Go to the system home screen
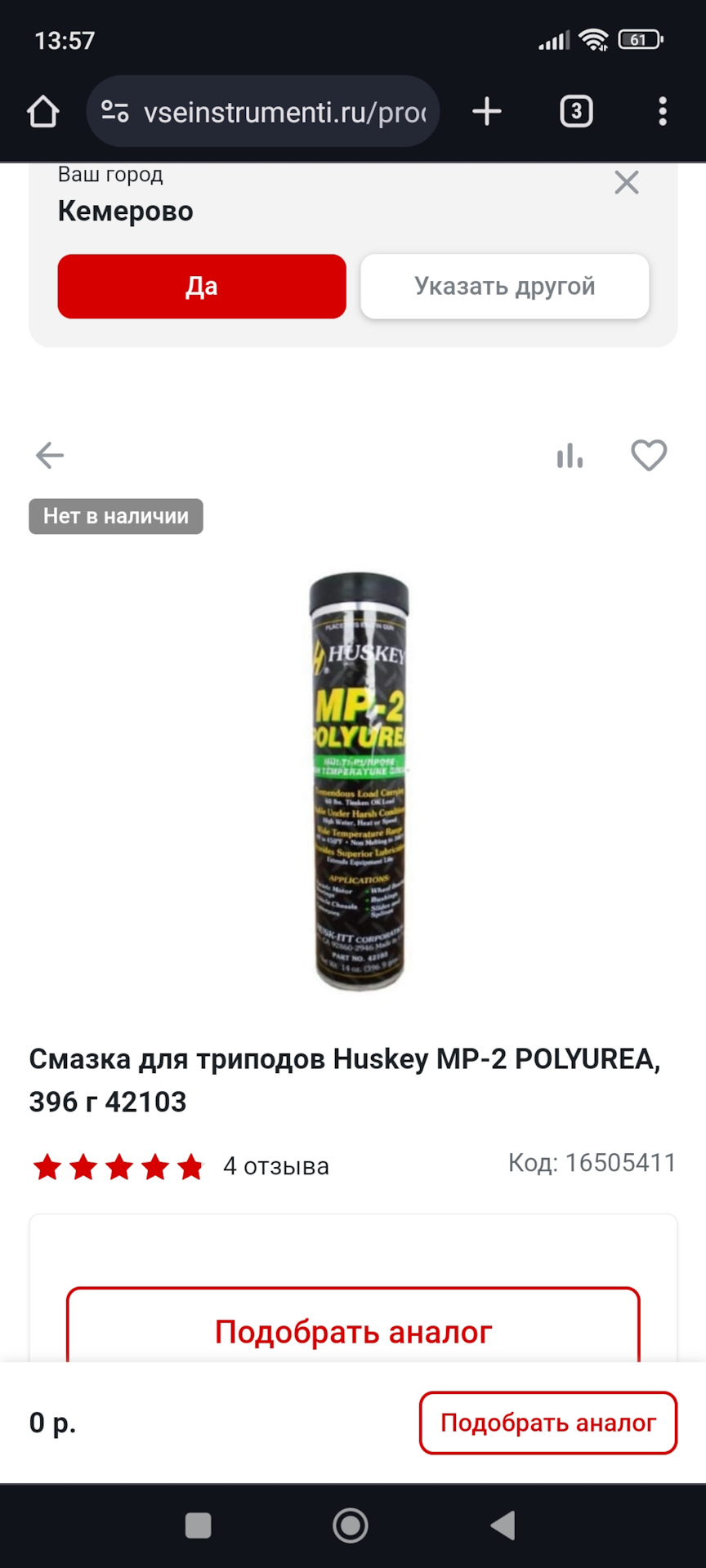The image size is (706, 1568). tap(351, 1525)
